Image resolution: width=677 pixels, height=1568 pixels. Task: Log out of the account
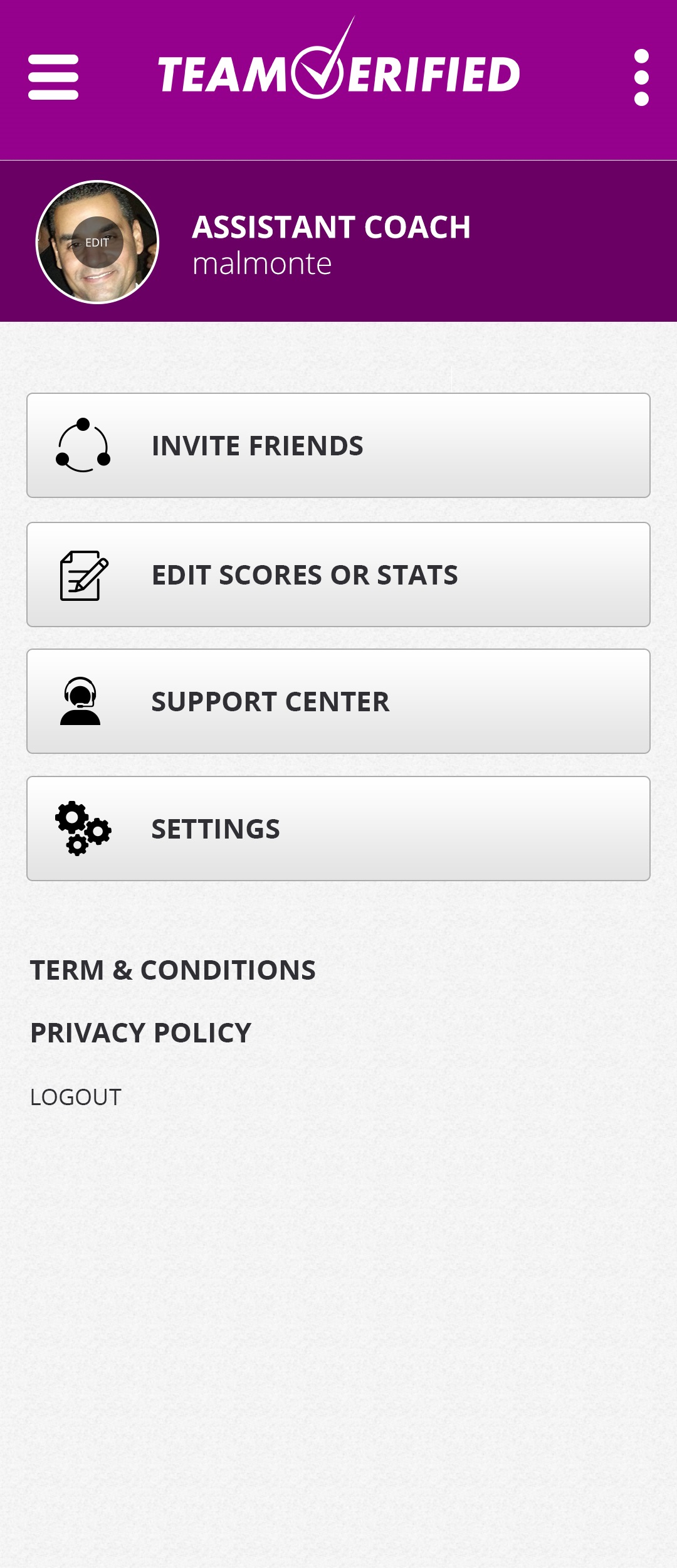[x=76, y=1097]
